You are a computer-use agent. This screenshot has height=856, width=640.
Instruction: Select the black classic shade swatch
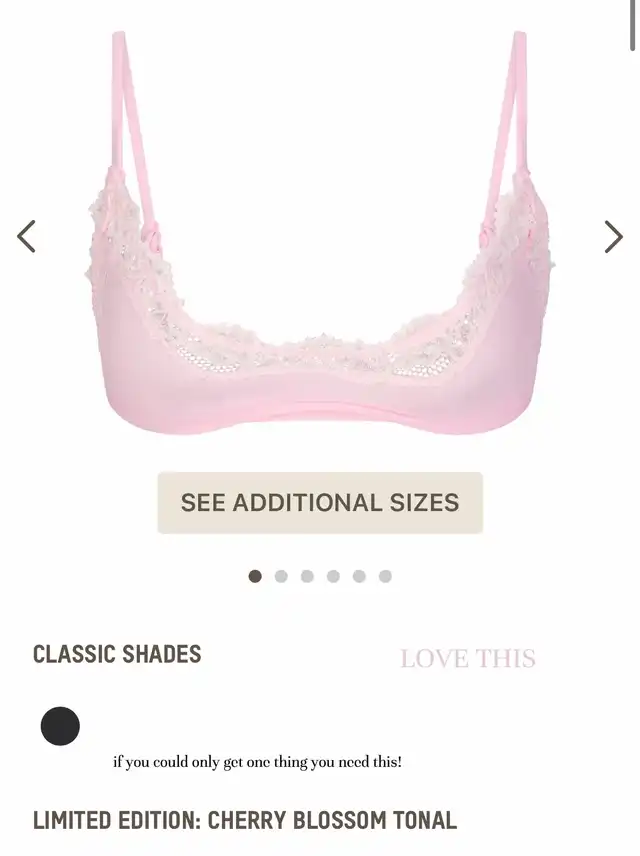point(60,726)
